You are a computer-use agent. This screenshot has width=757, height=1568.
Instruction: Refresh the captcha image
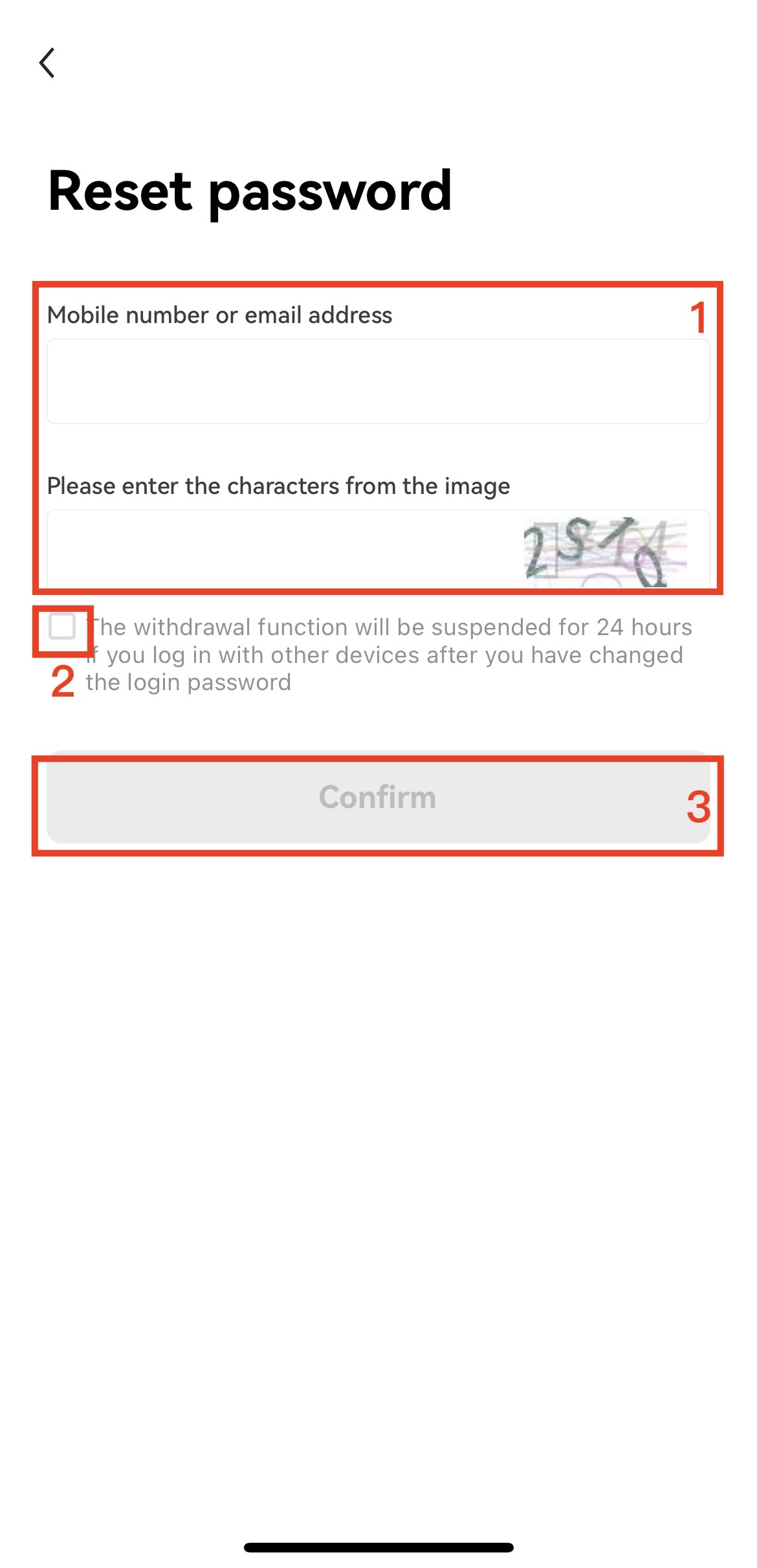tap(605, 552)
